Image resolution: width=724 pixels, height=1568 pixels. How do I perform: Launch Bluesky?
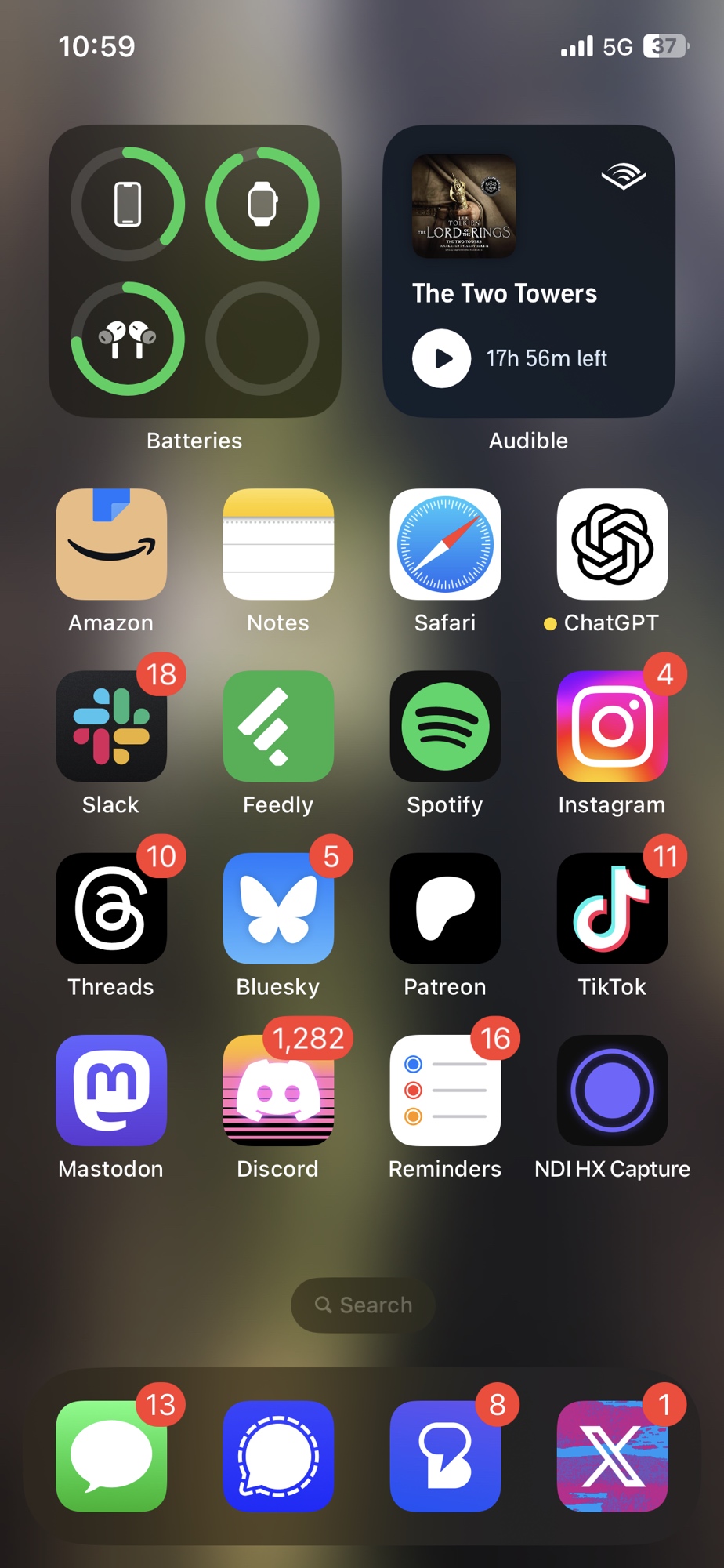[278, 909]
